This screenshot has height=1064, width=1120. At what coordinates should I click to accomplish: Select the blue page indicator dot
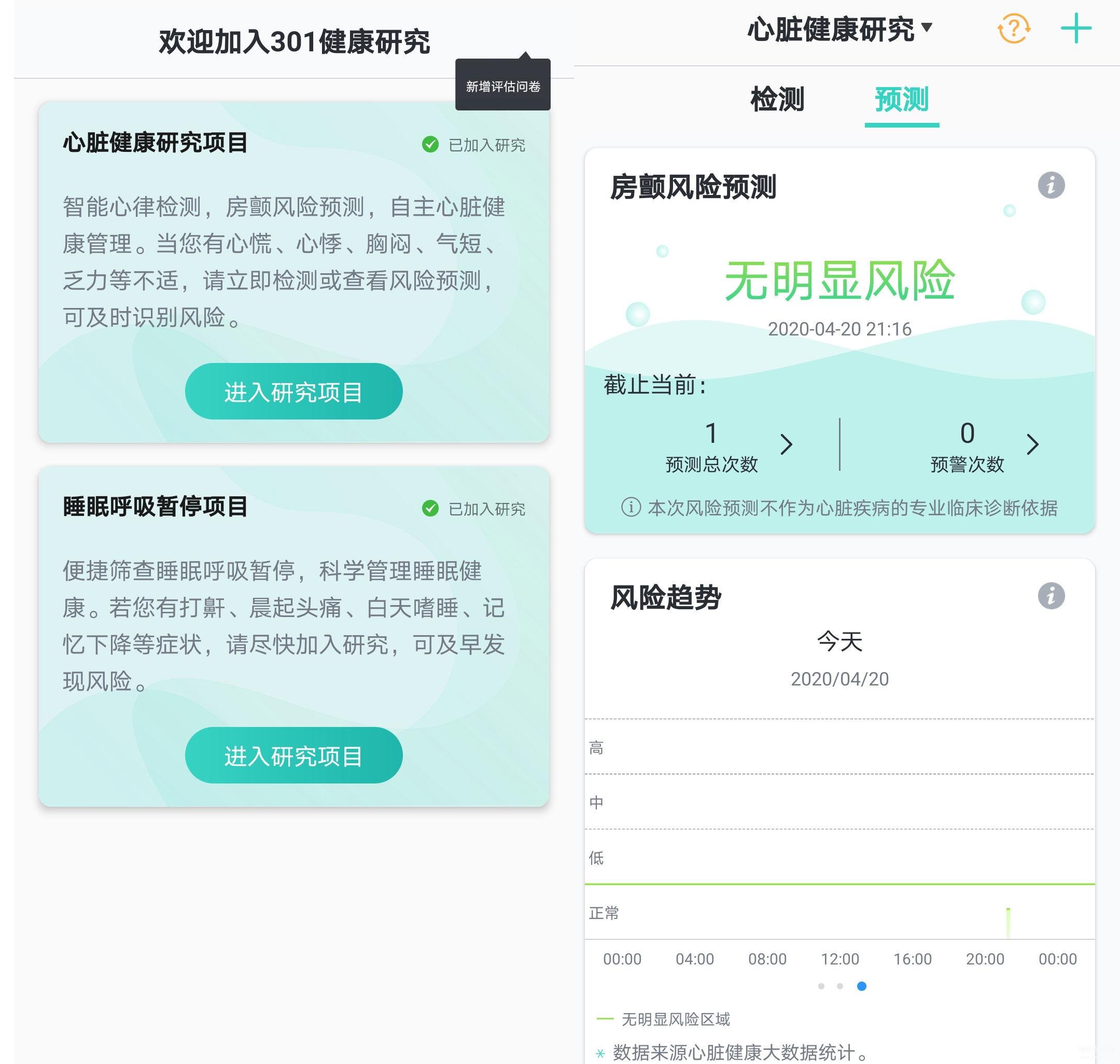click(861, 986)
